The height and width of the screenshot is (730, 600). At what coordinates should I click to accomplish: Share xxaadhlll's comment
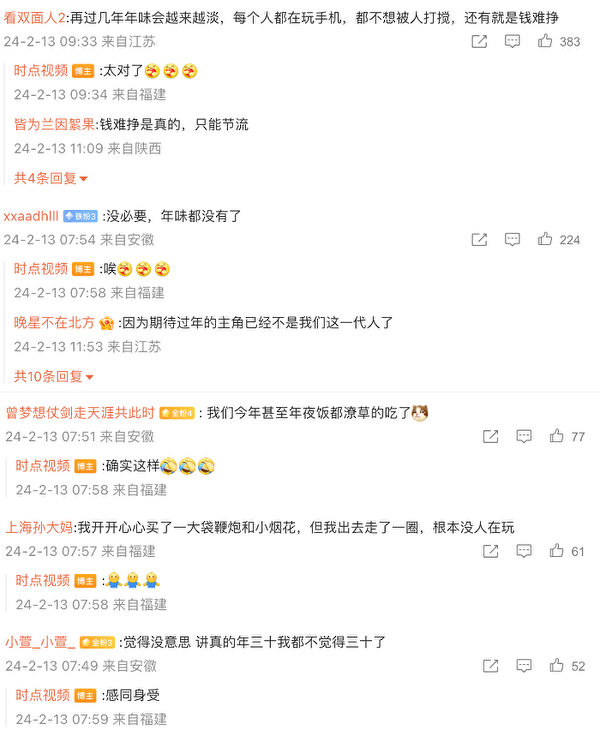(x=479, y=239)
